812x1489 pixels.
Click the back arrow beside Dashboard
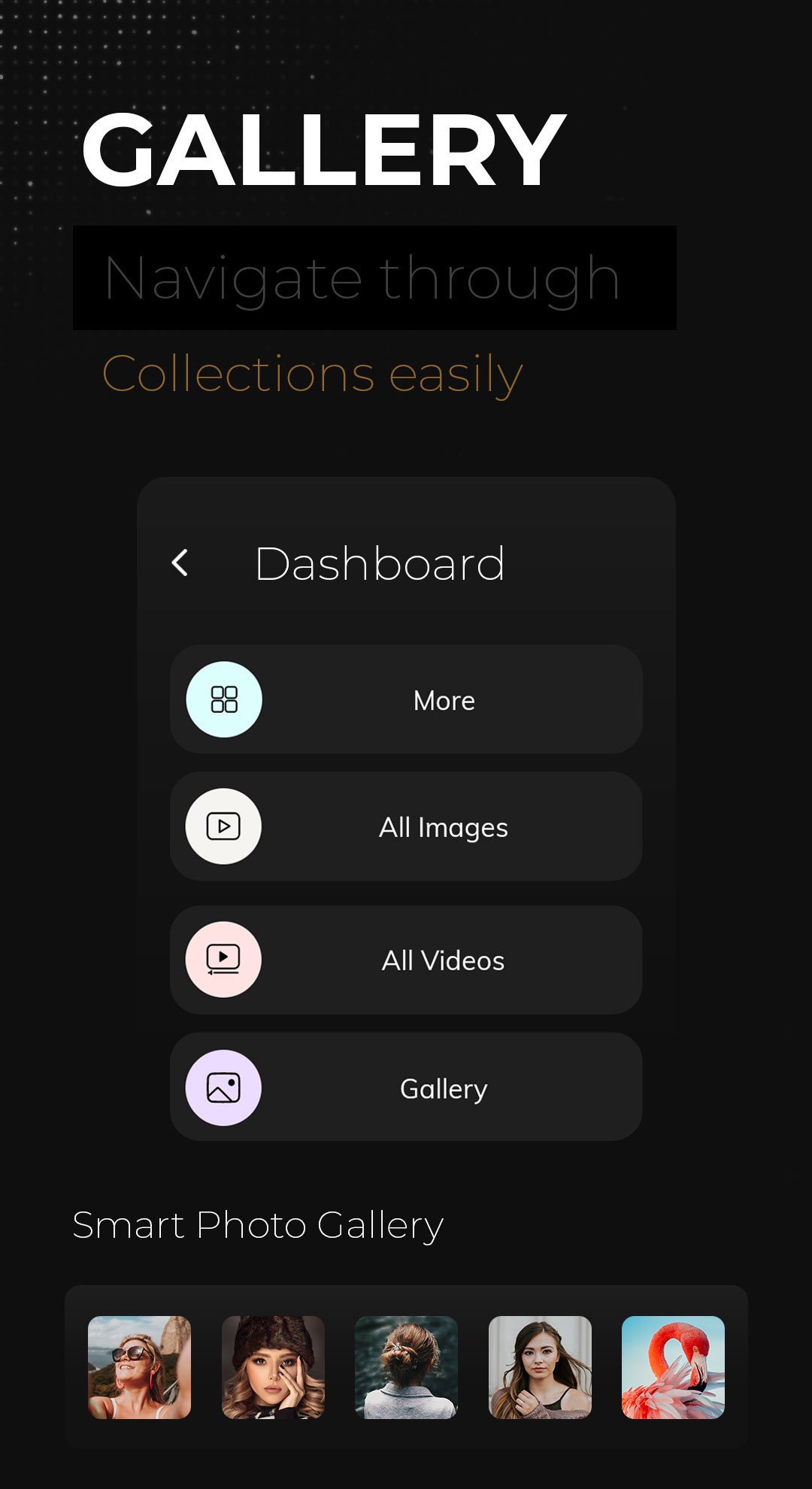pyautogui.click(x=180, y=563)
